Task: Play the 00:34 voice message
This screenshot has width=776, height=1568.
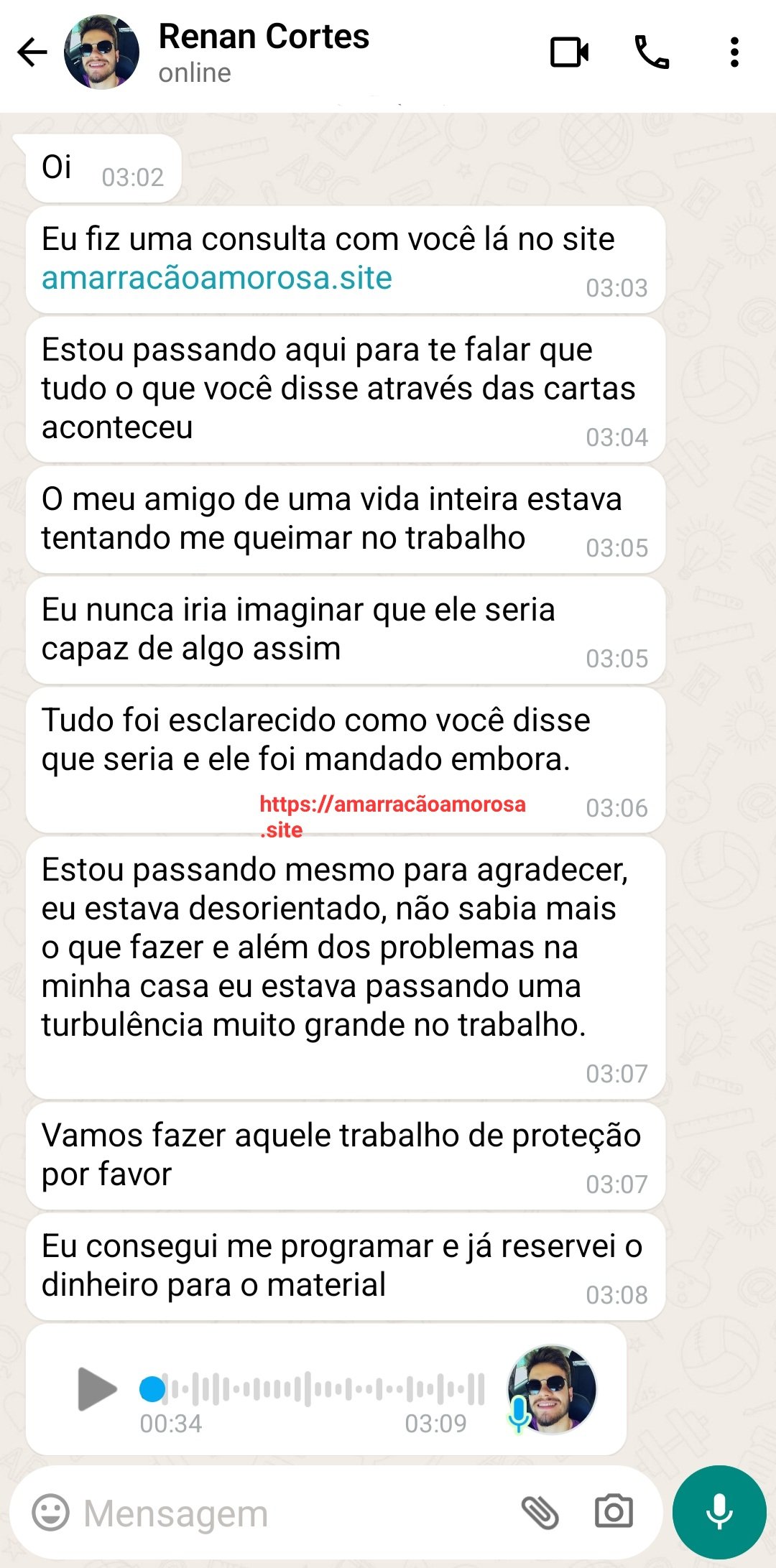Action: pyautogui.click(x=93, y=1383)
